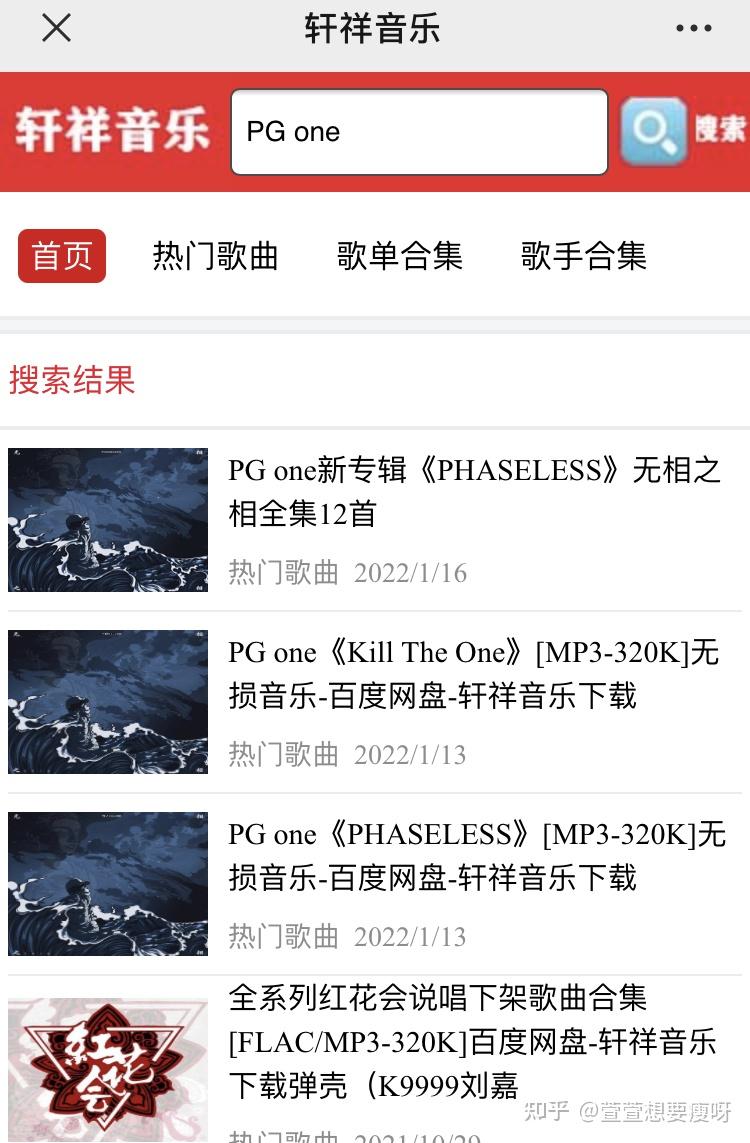The image size is (750, 1143).
Task: Click the 轩祥音乐 site logo
Action: pyautogui.click(x=108, y=131)
